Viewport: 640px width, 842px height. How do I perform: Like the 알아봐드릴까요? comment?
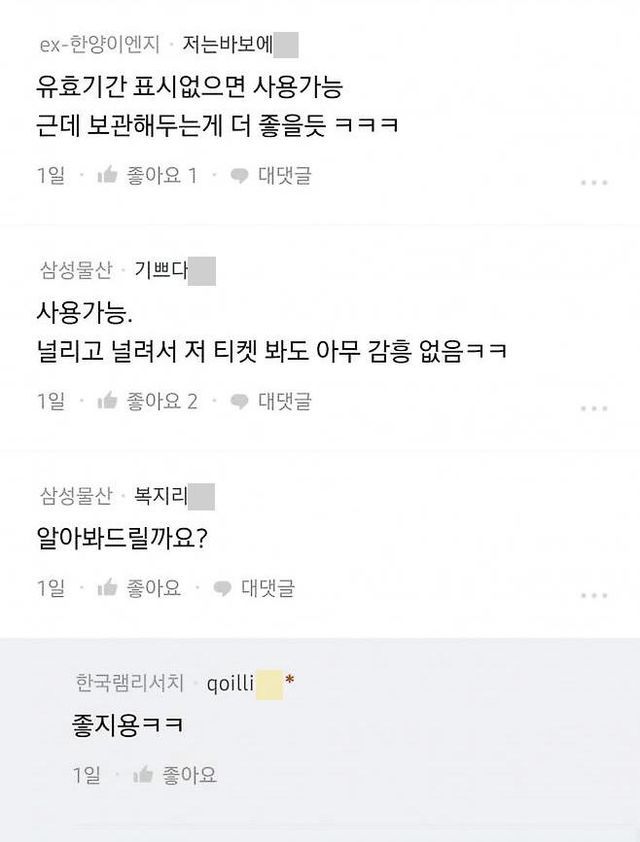tap(139, 588)
